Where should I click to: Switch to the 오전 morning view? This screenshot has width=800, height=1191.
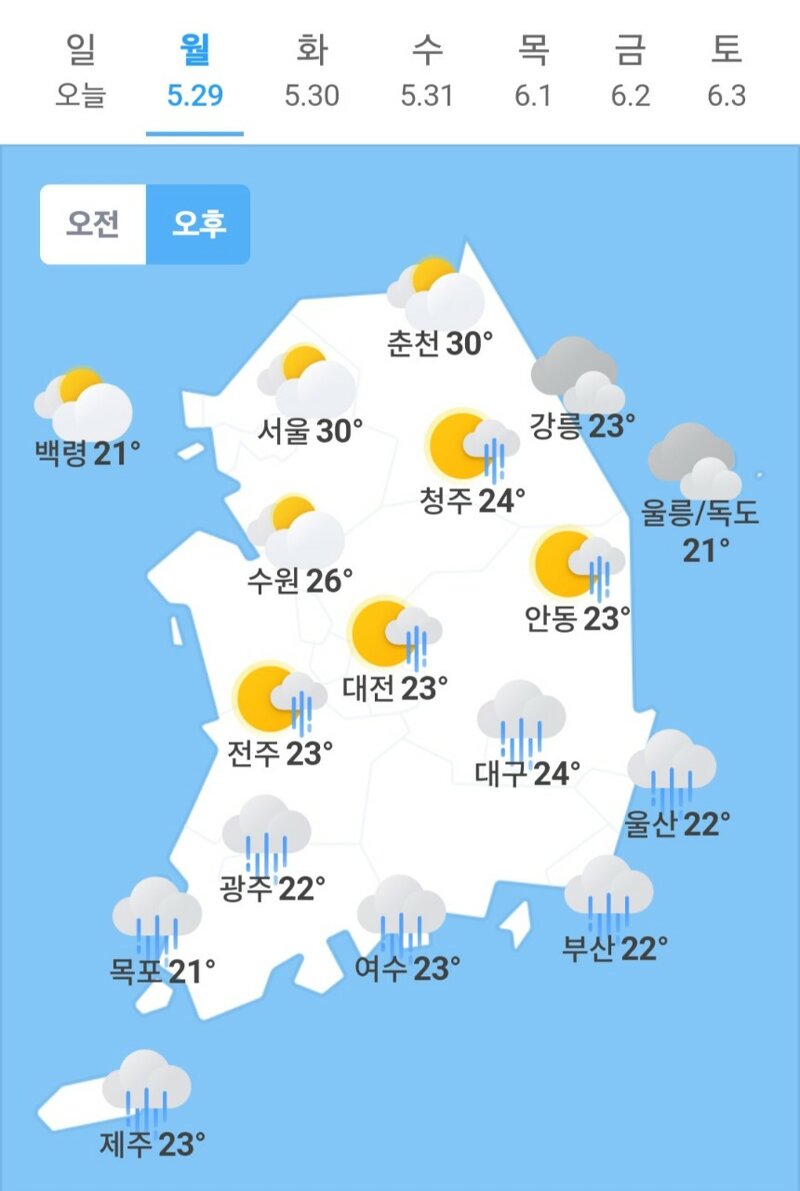click(93, 224)
